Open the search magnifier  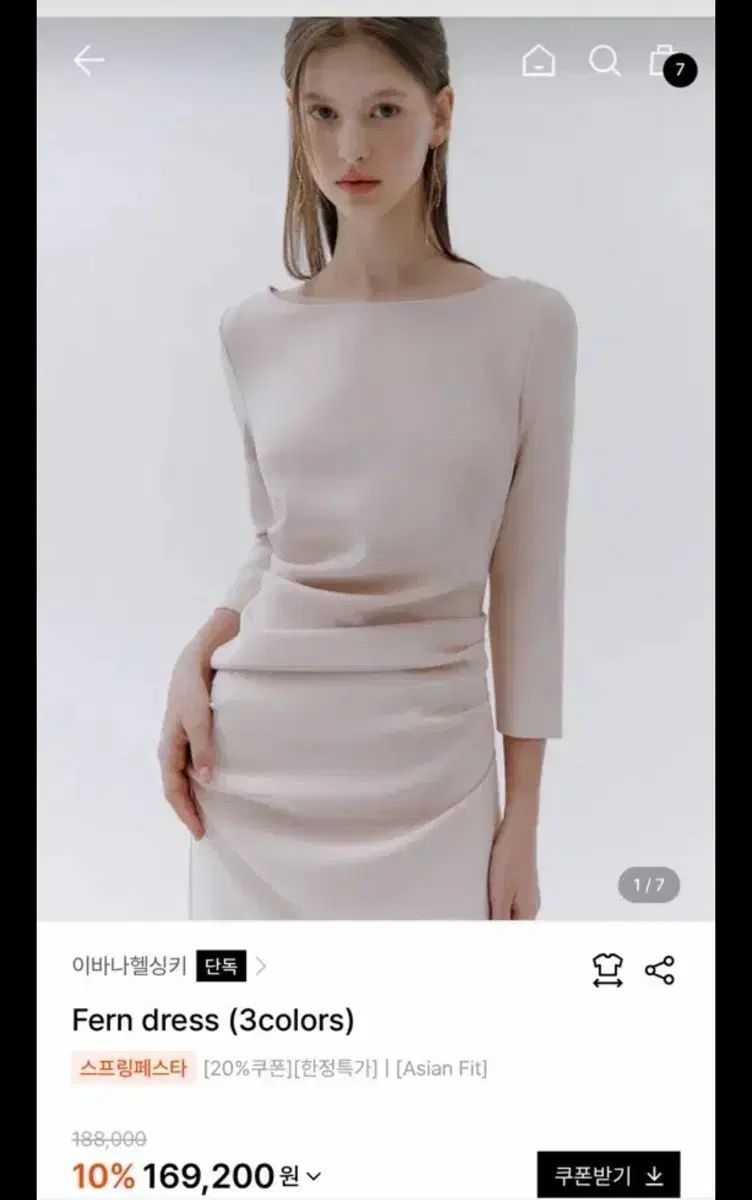[604, 61]
